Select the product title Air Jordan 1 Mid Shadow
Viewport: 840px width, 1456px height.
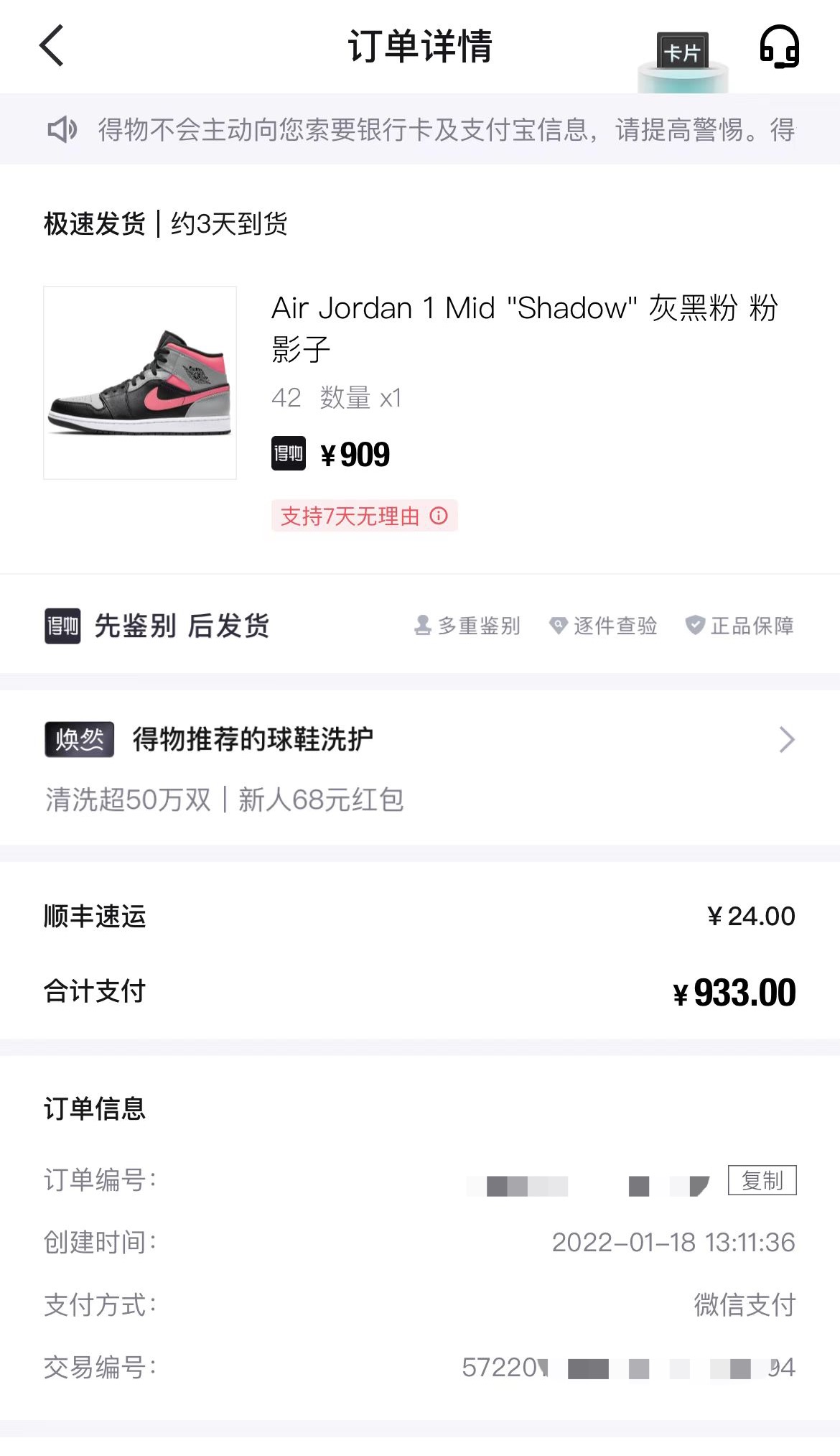click(x=525, y=328)
